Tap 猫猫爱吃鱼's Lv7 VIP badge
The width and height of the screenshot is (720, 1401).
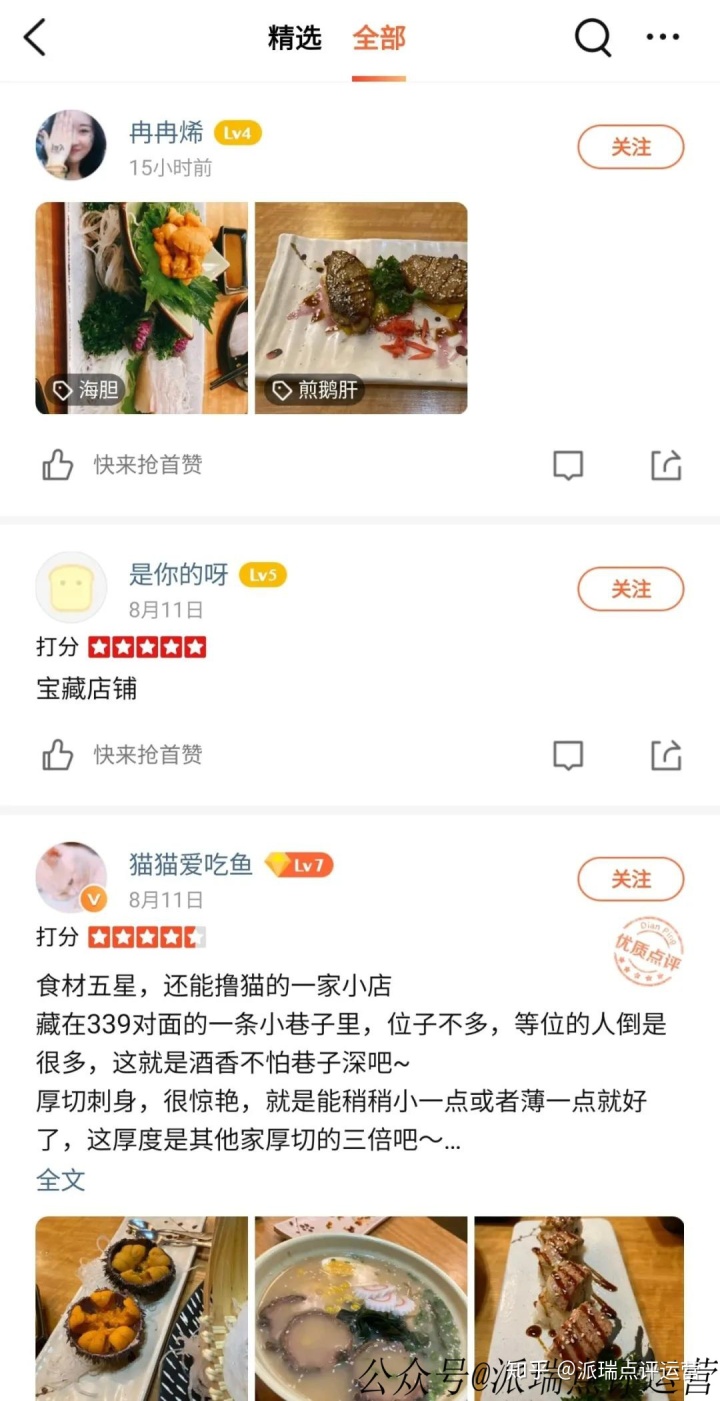point(298,865)
